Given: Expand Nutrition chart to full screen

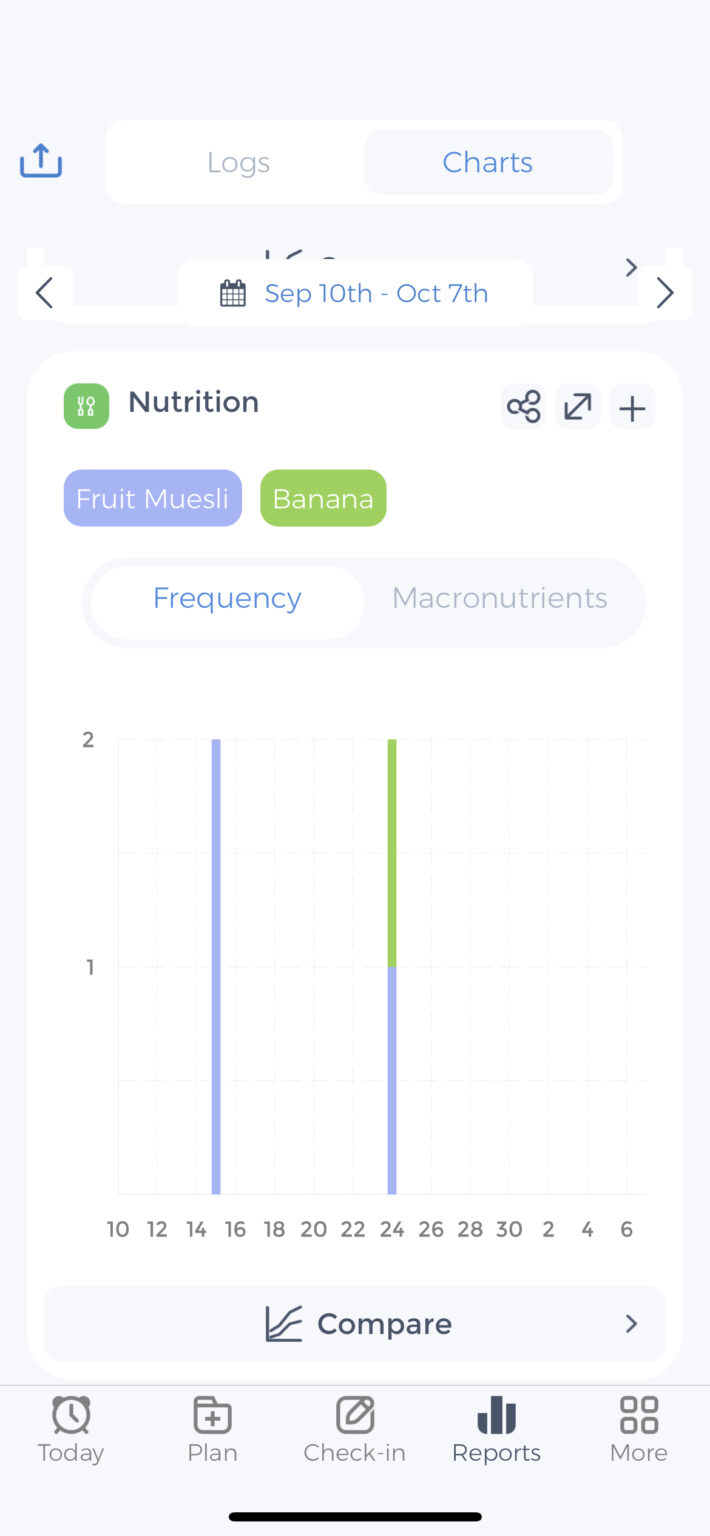Looking at the screenshot, I should (578, 407).
